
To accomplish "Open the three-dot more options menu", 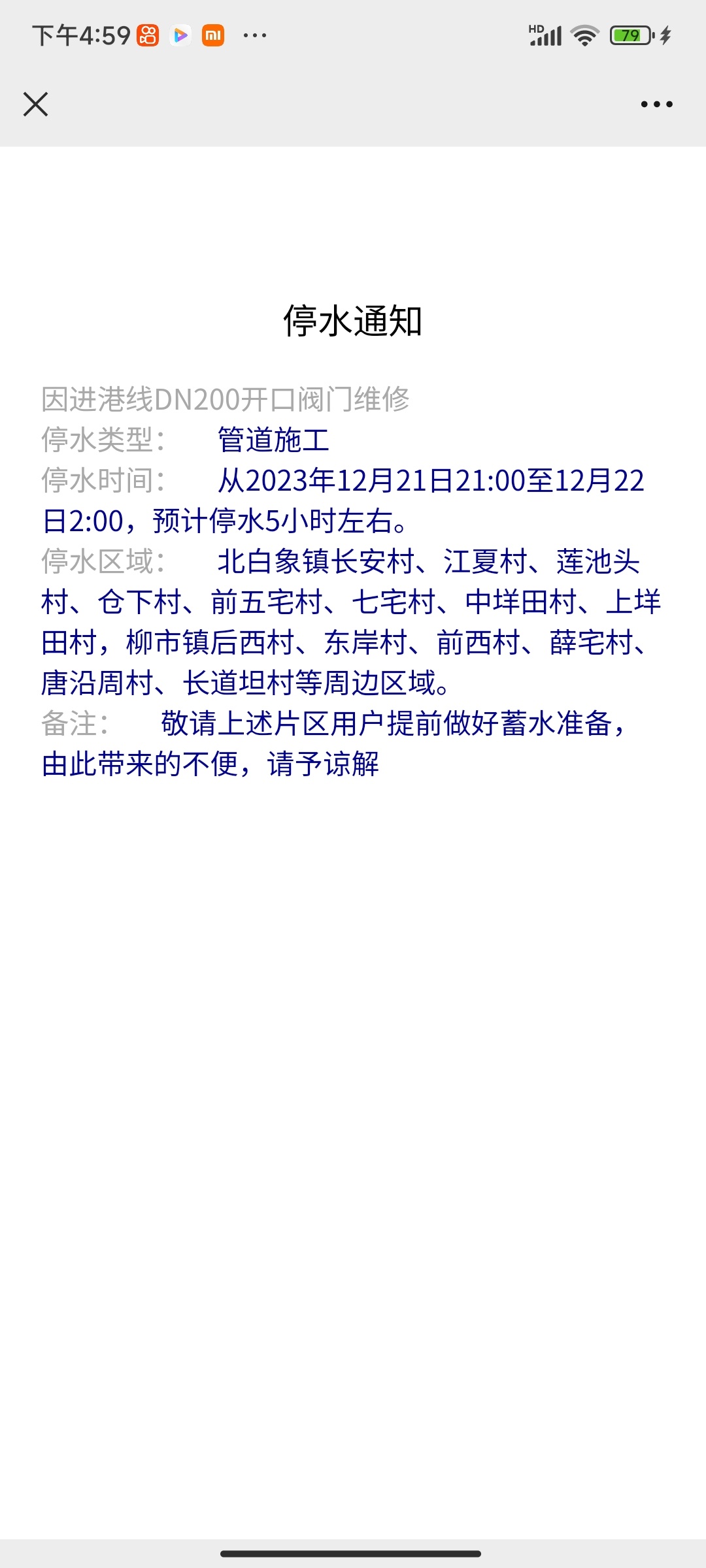I will (x=656, y=104).
